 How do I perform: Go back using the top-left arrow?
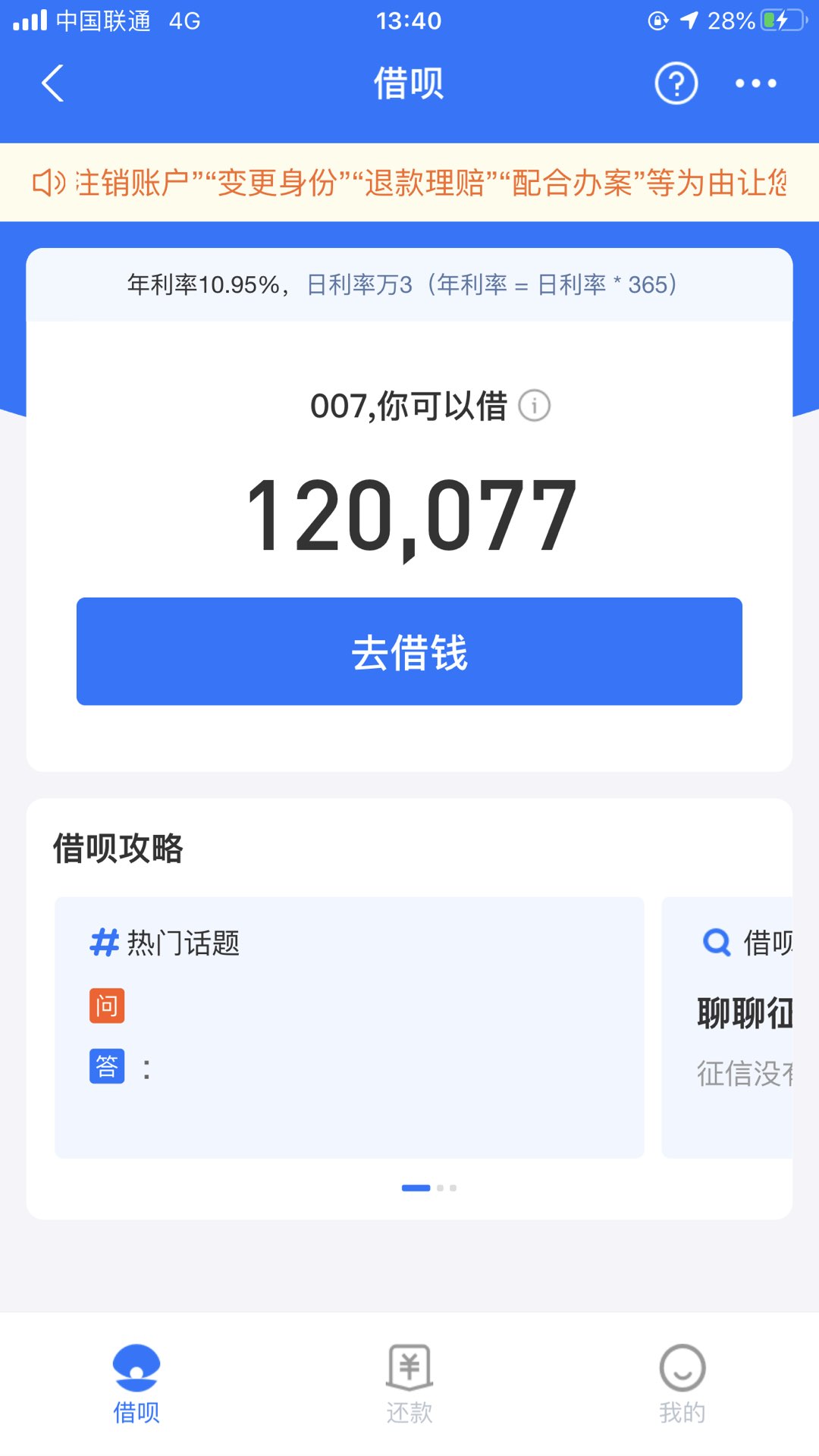tap(52, 83)
